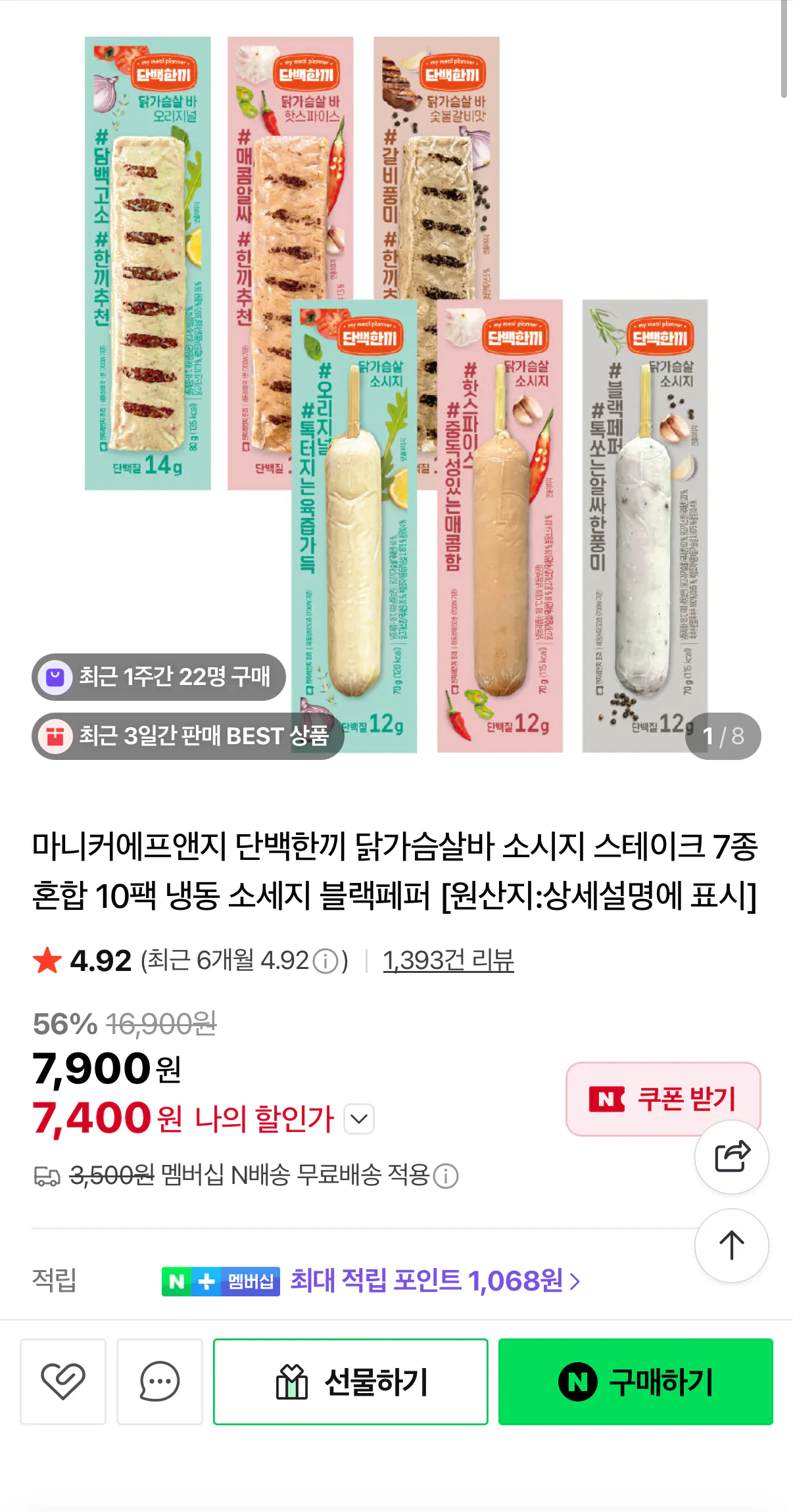The width and height of the screenshot is (793, 1512).
Task: Click the 최근 3일간 판매 BEST 상품 badge
Action: point(188,736)
